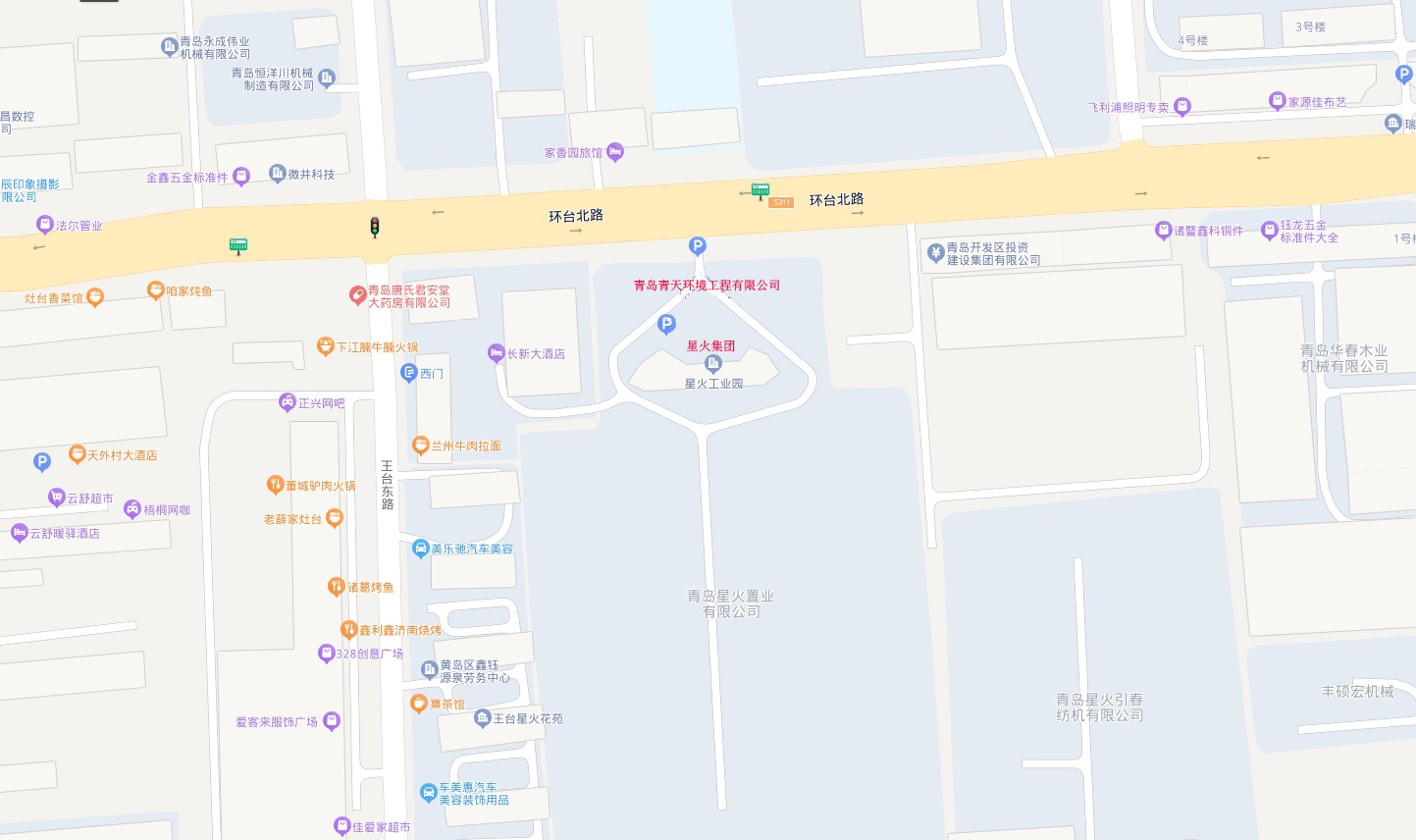Viewport: 1416px width, 840px height.
Task: Open the 青岛青天环境工程有限公司 location label
Action: 707,286
